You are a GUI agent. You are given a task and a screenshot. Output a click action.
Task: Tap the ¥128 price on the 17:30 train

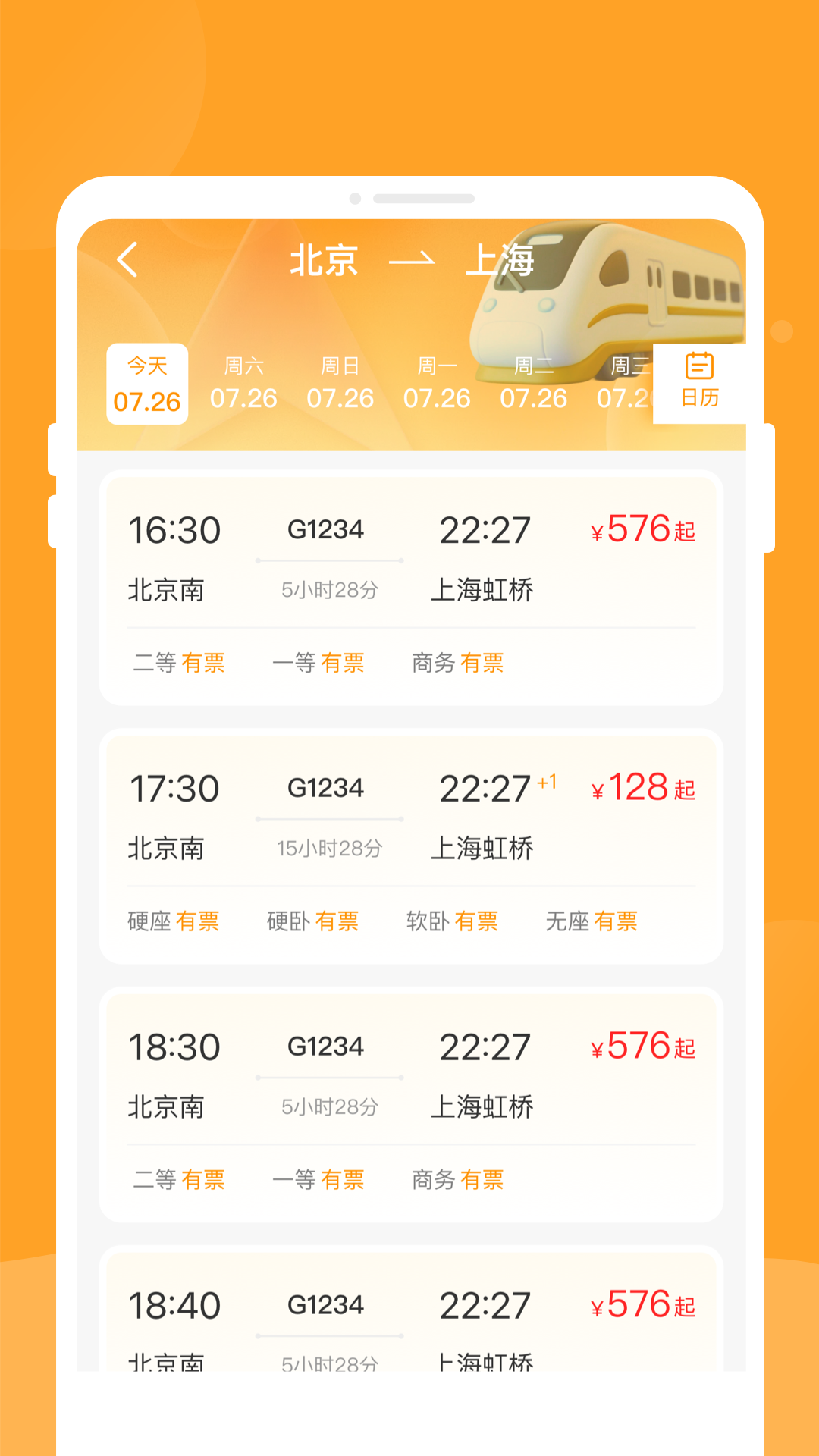(642, 789)
